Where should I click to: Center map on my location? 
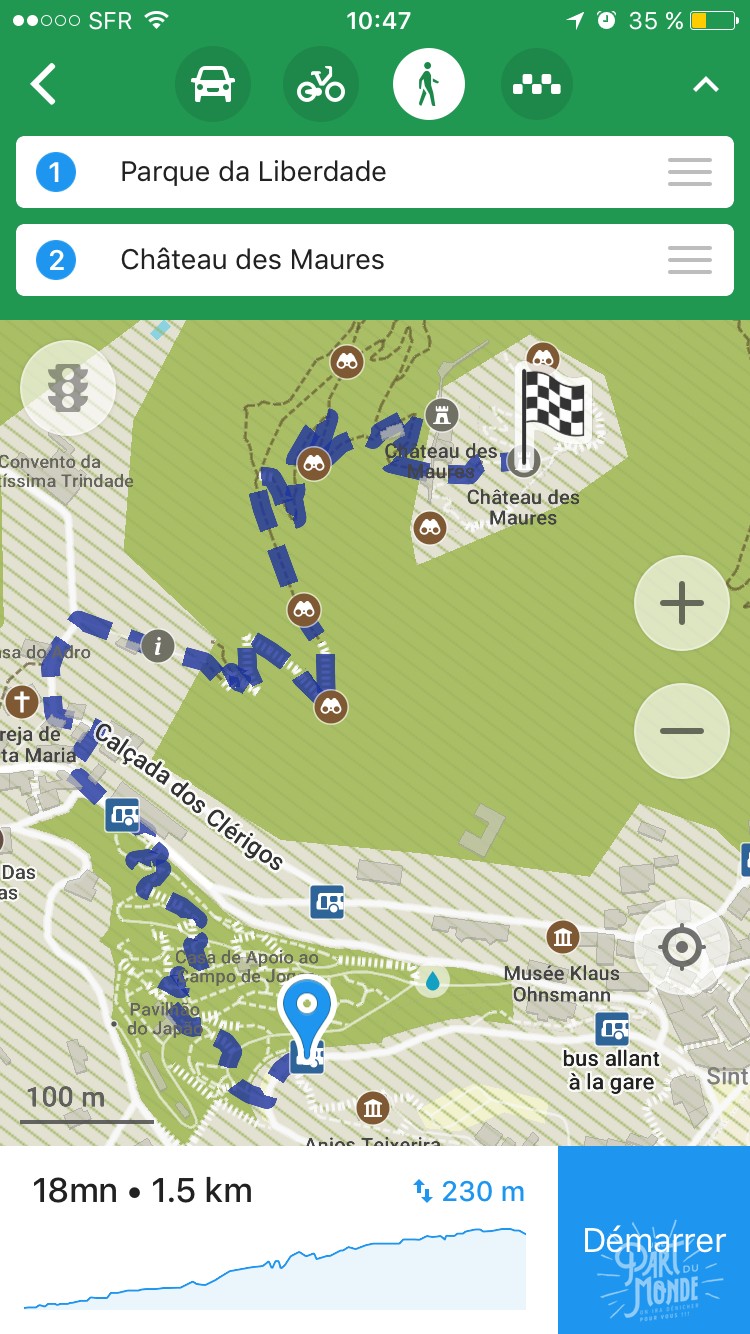click(682, 946)
